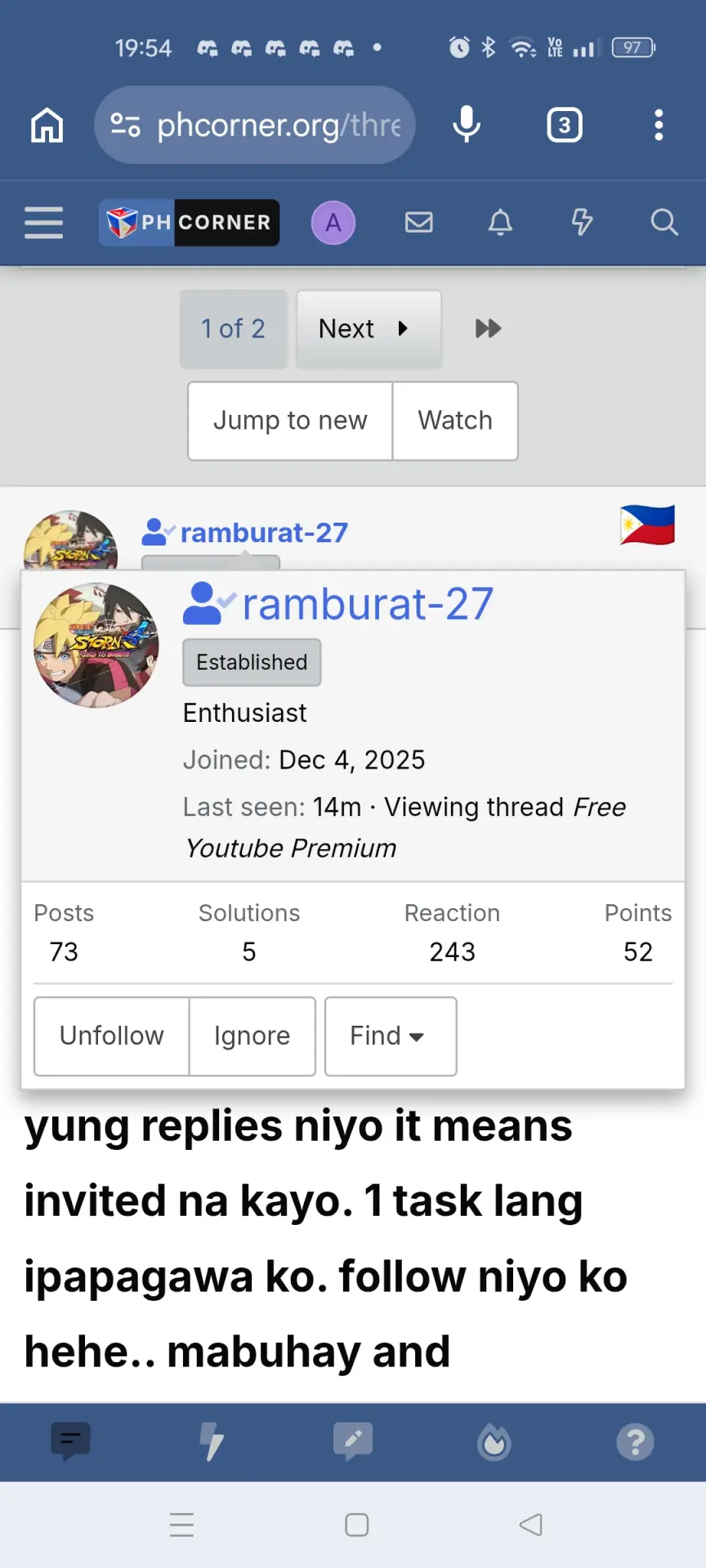Expand the Find dropdown

point(391,1036)
